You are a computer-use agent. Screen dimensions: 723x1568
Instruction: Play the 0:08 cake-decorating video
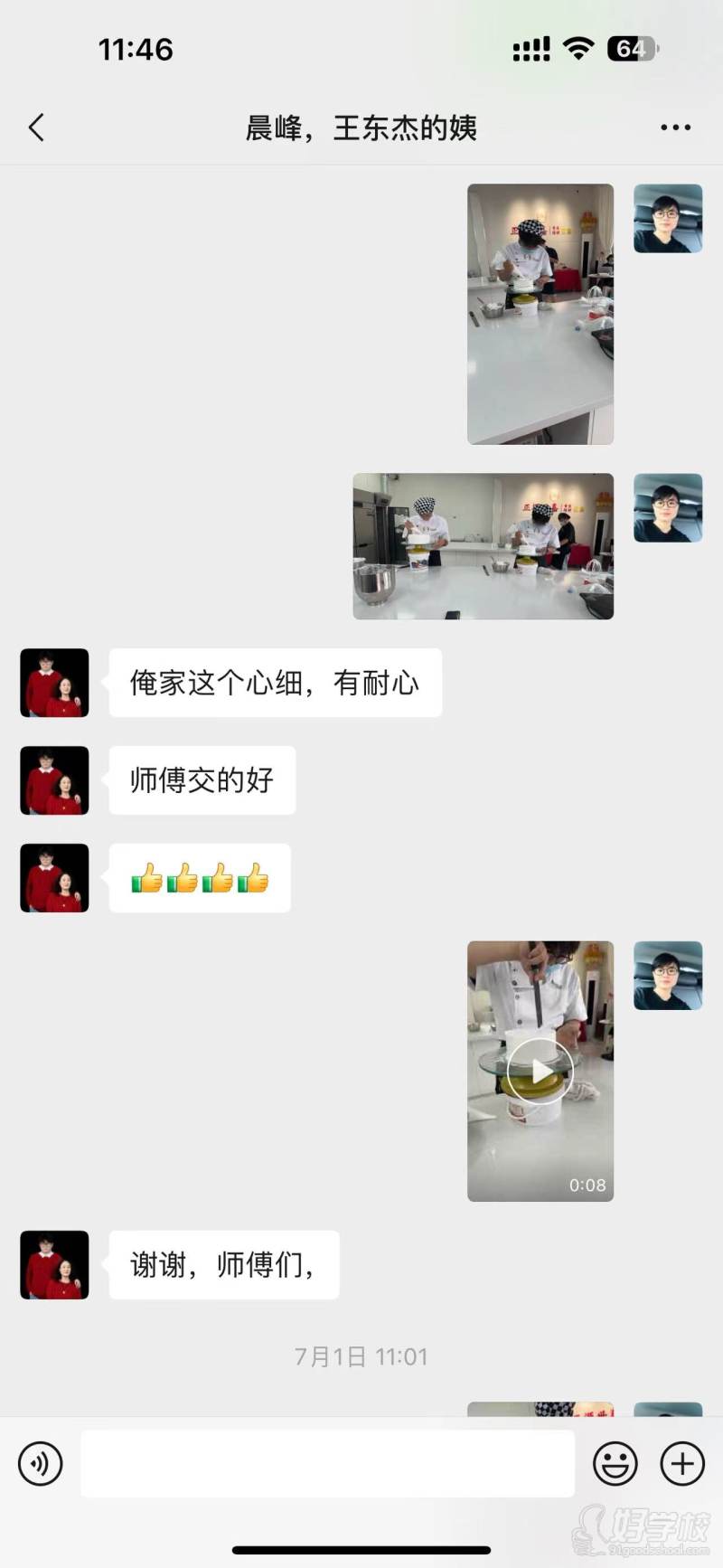[x=540, y=1071]
